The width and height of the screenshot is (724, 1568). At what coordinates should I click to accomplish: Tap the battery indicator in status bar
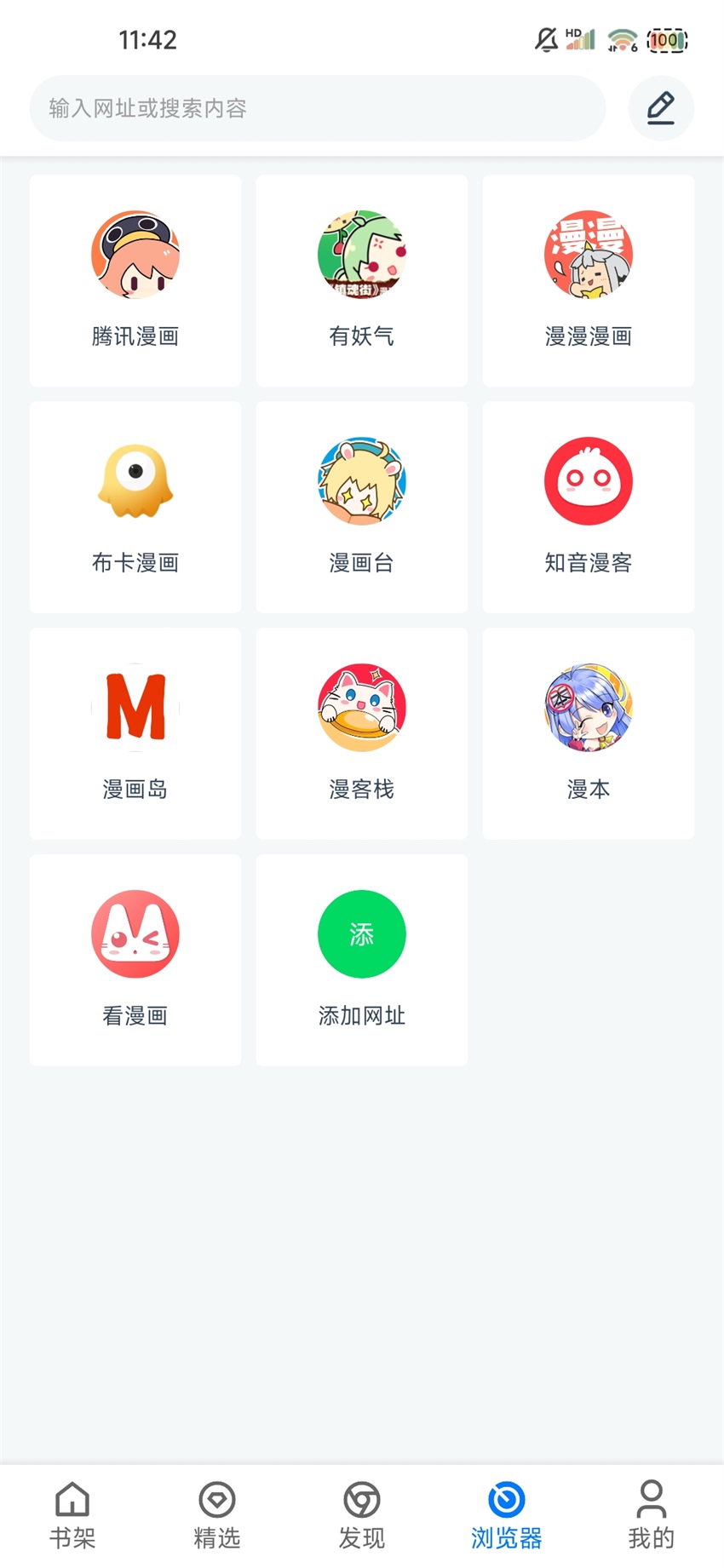(x=669, y=39)
